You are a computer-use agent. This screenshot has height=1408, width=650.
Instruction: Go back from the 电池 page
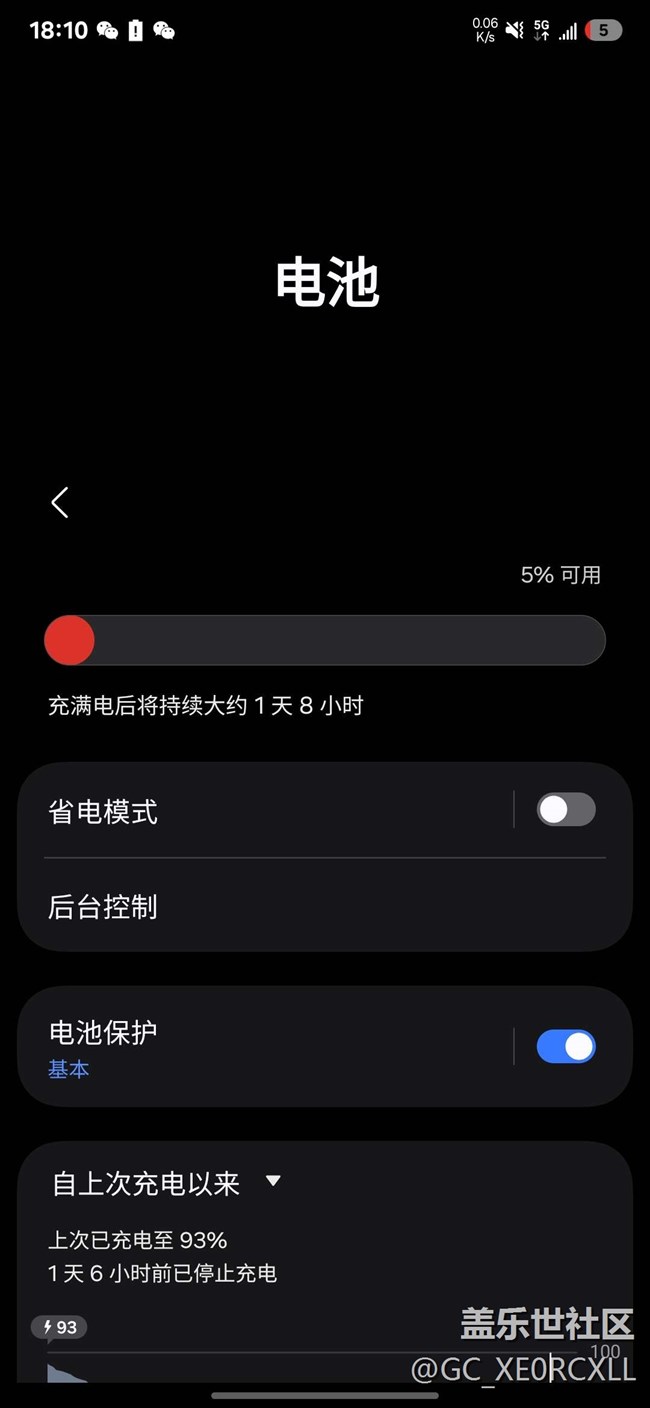60,502
